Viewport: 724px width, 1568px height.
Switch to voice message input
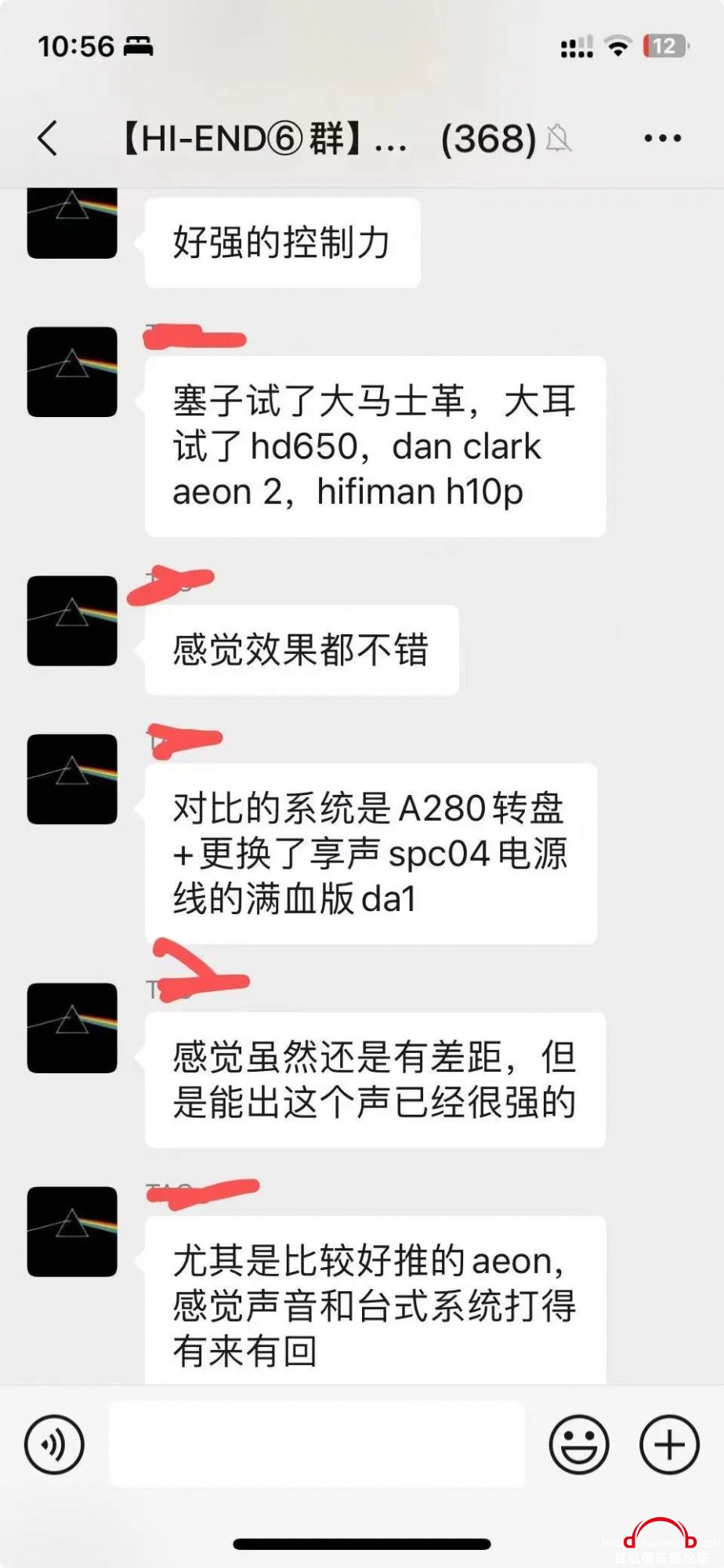click(x=54, y=1444)
